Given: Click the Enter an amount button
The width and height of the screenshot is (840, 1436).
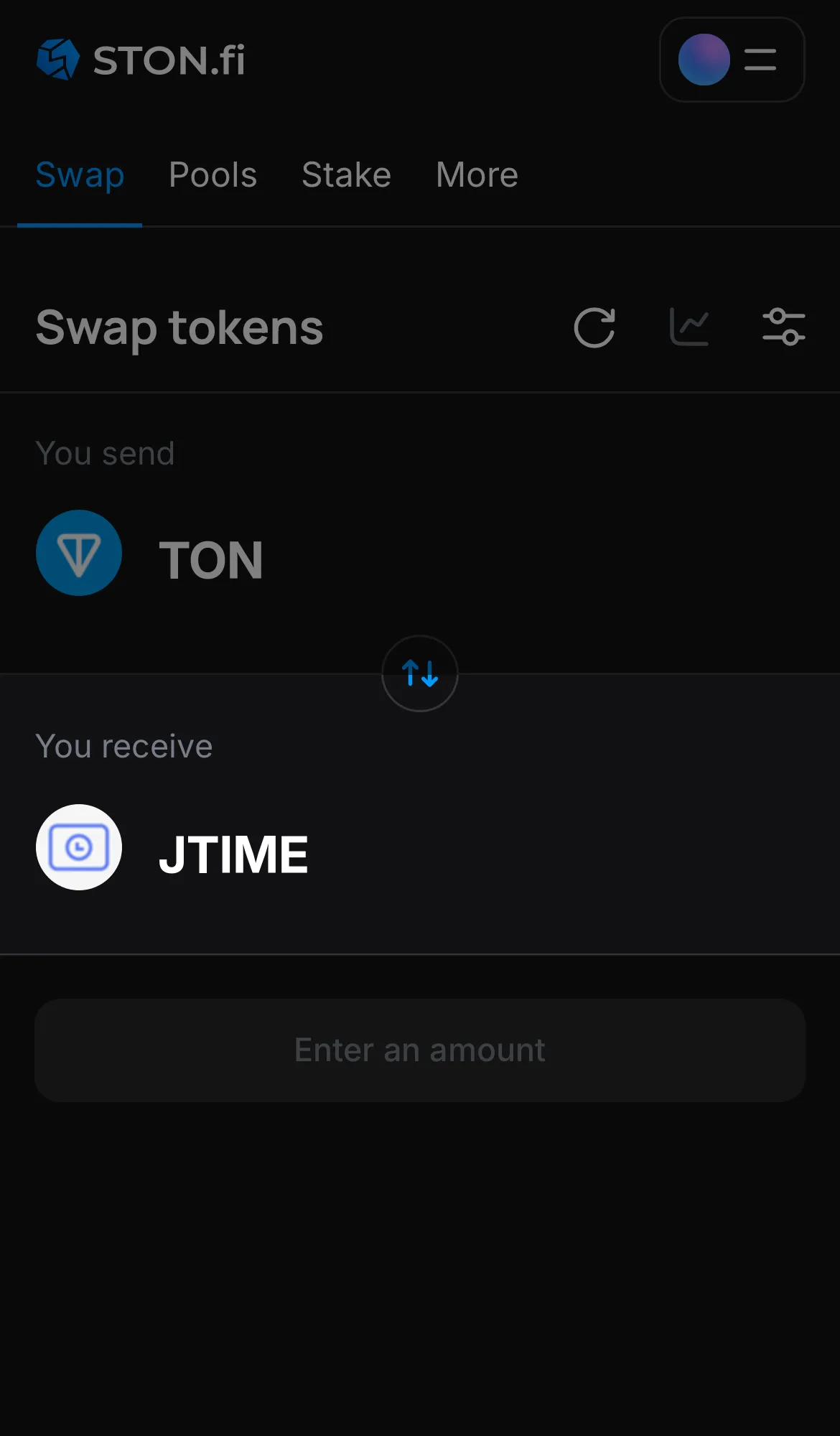Looking at the screenshot, I should 419,1050.
